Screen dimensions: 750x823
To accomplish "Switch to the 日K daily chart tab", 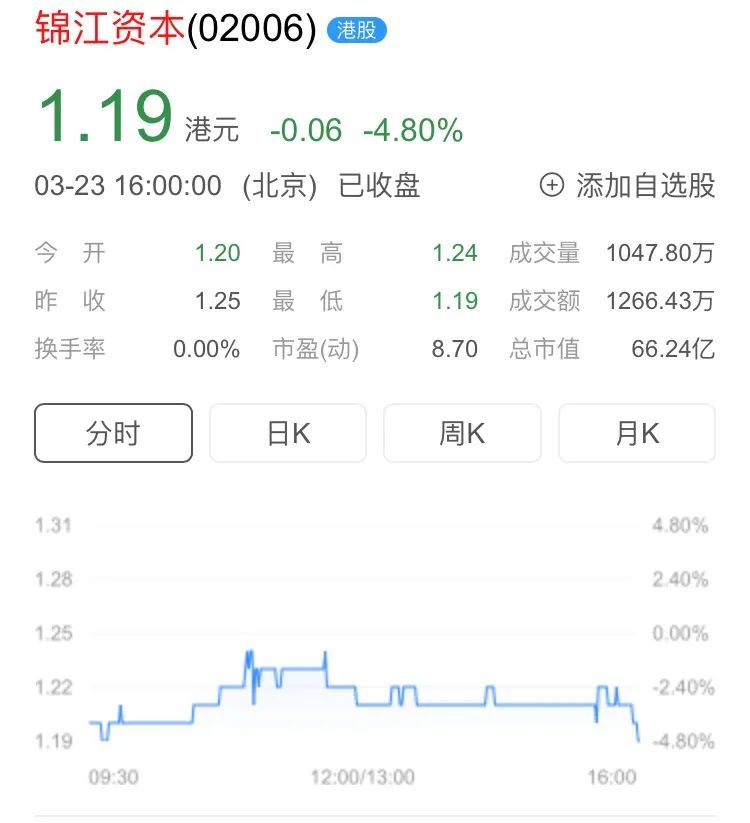I will [287, 433].
